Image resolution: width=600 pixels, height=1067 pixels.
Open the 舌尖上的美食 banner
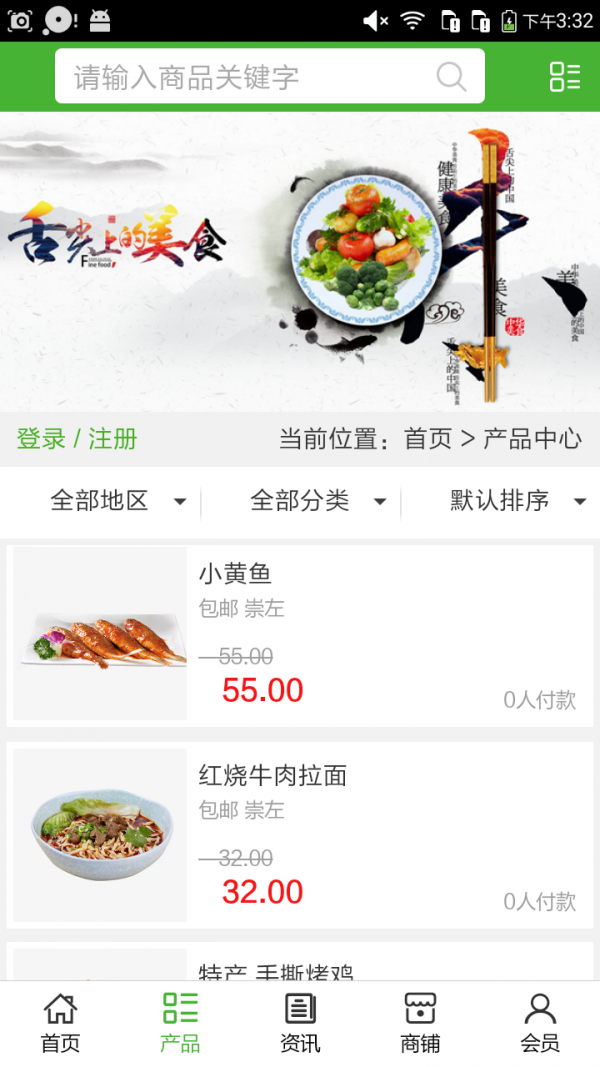click(x=300, y=260)
